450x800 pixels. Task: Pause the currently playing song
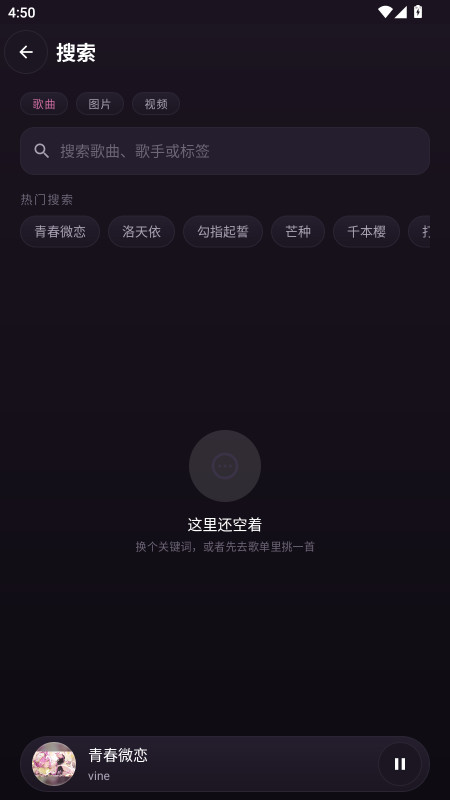pos(400,764)
